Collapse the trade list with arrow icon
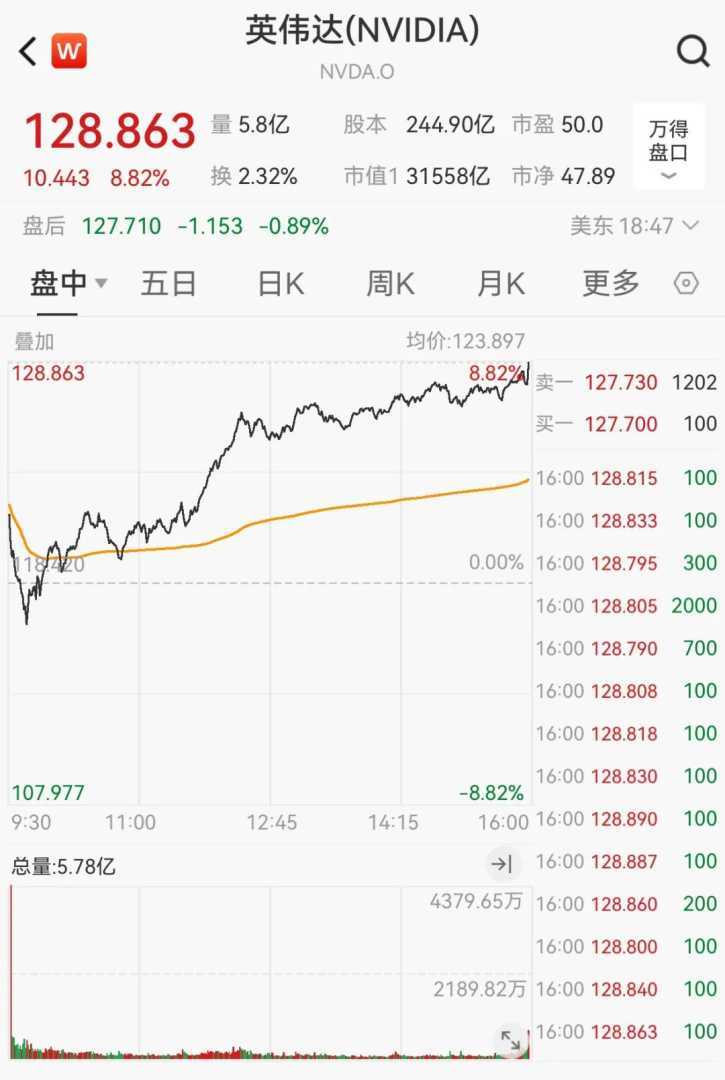 pyautogui.click(x=502, y=864)
